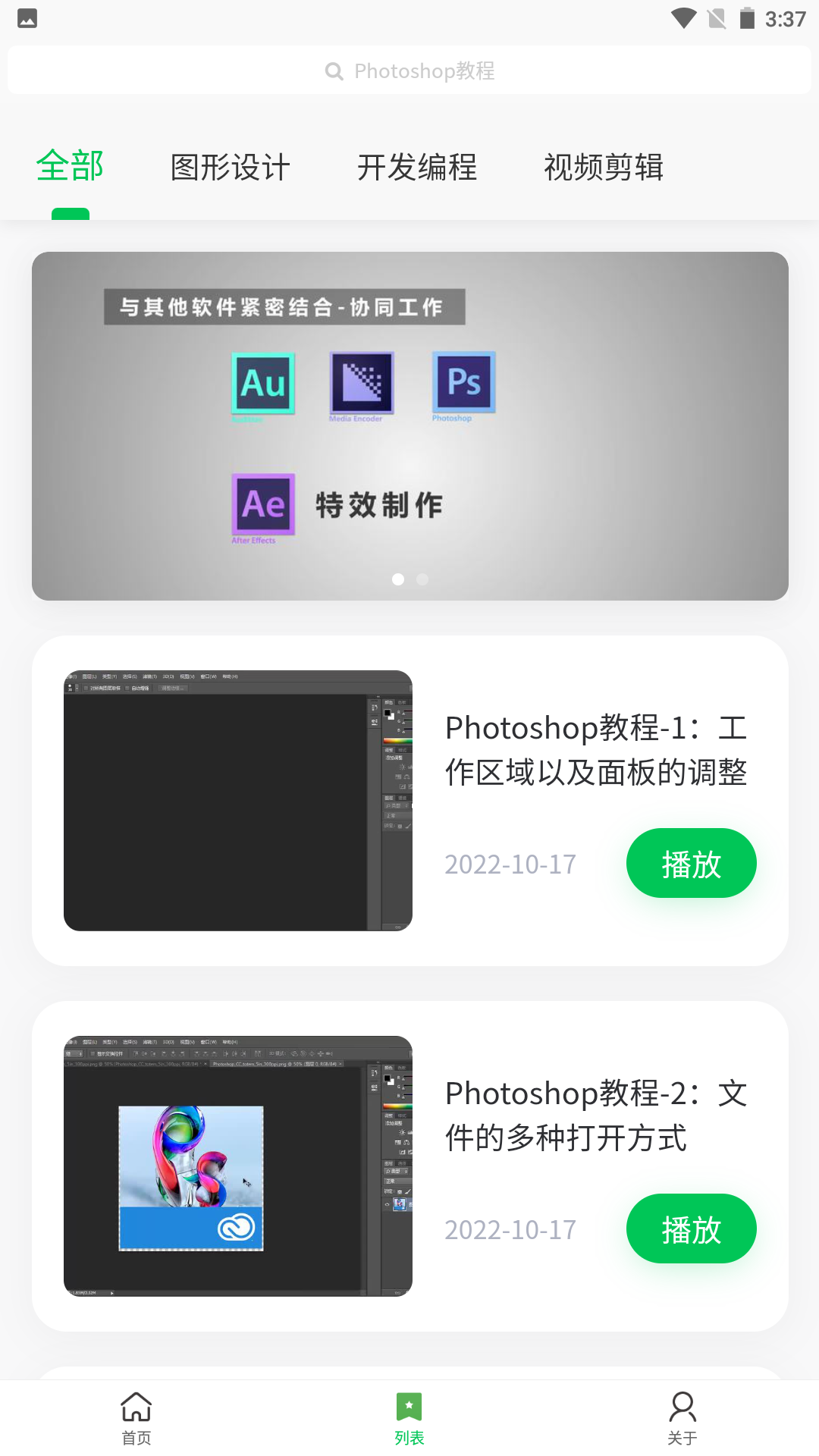Open the search icon in the search bar
This screenshot has height=1456, width=819.
point(334,71)
